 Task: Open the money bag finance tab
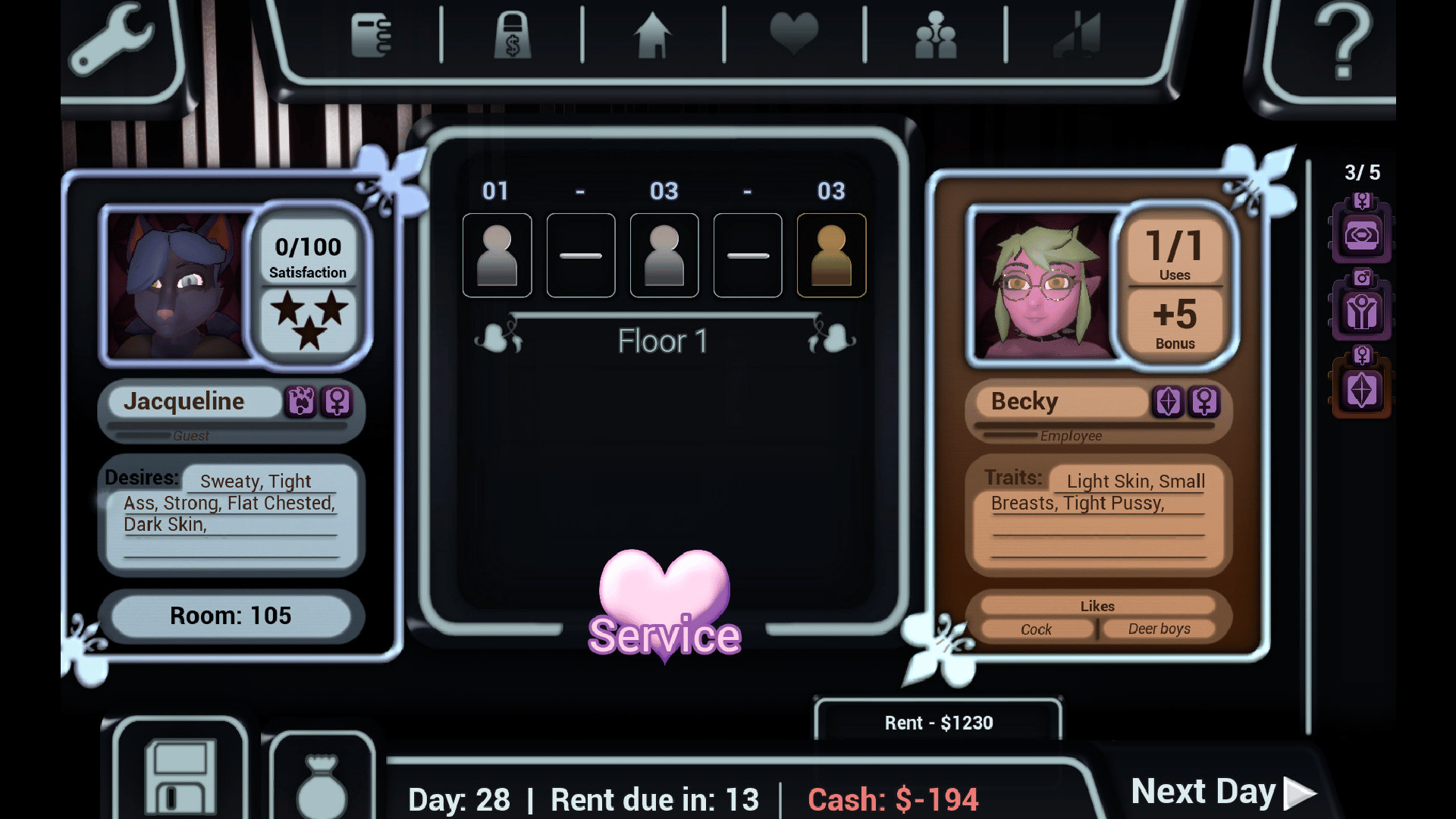512,36
